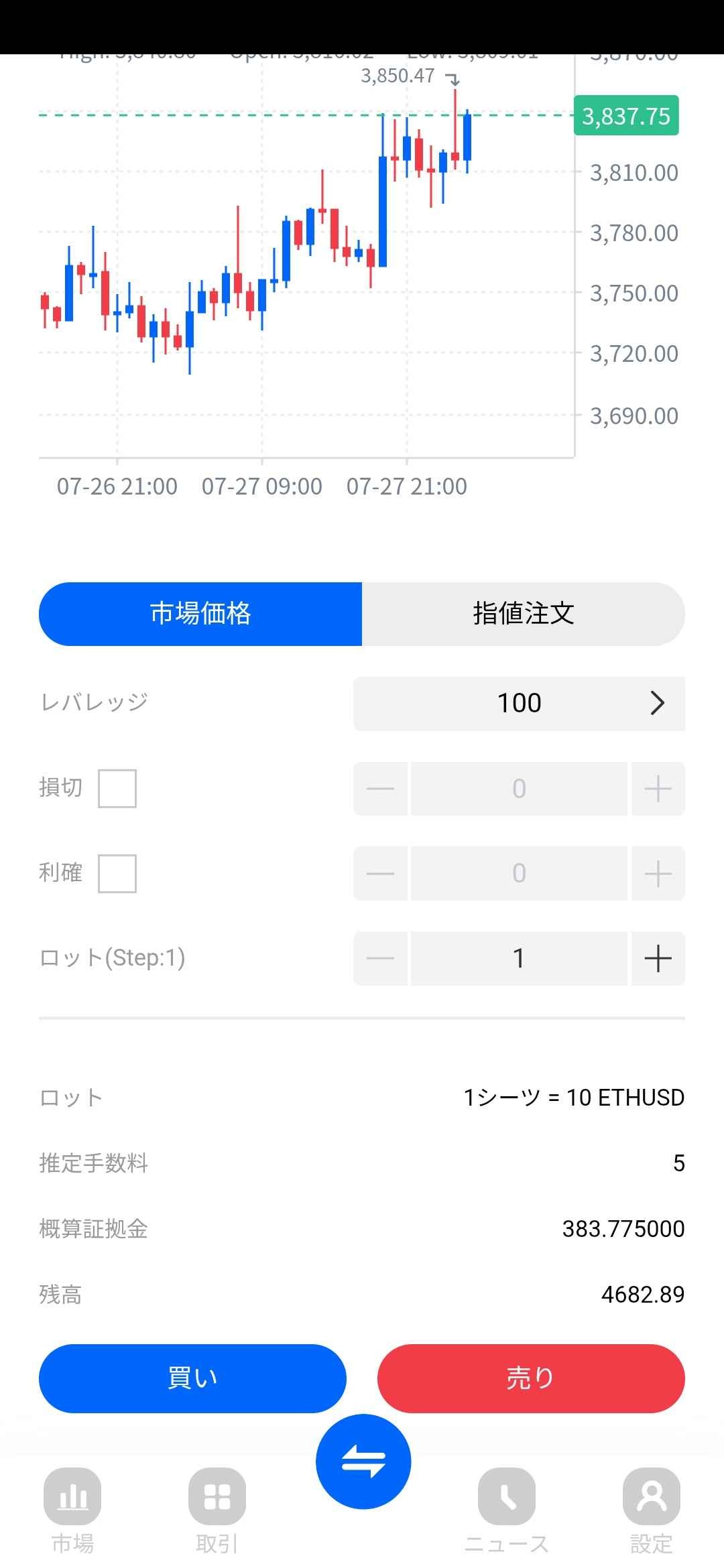The width and height of the screenshot is (724, 1568).
Task: Tap the 損切 value field
Action: [x=519, y=789]
